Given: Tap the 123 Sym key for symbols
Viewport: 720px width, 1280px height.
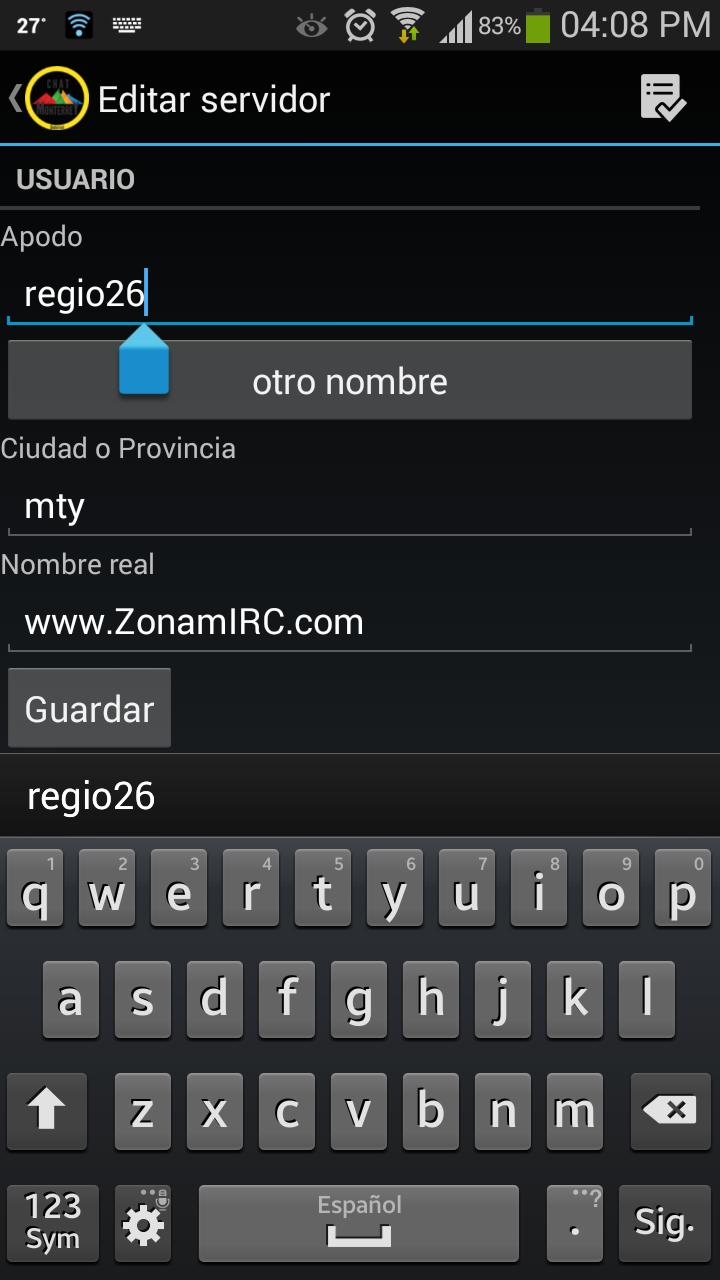Looking at the screenshot, I should [x=52, y=1222].
